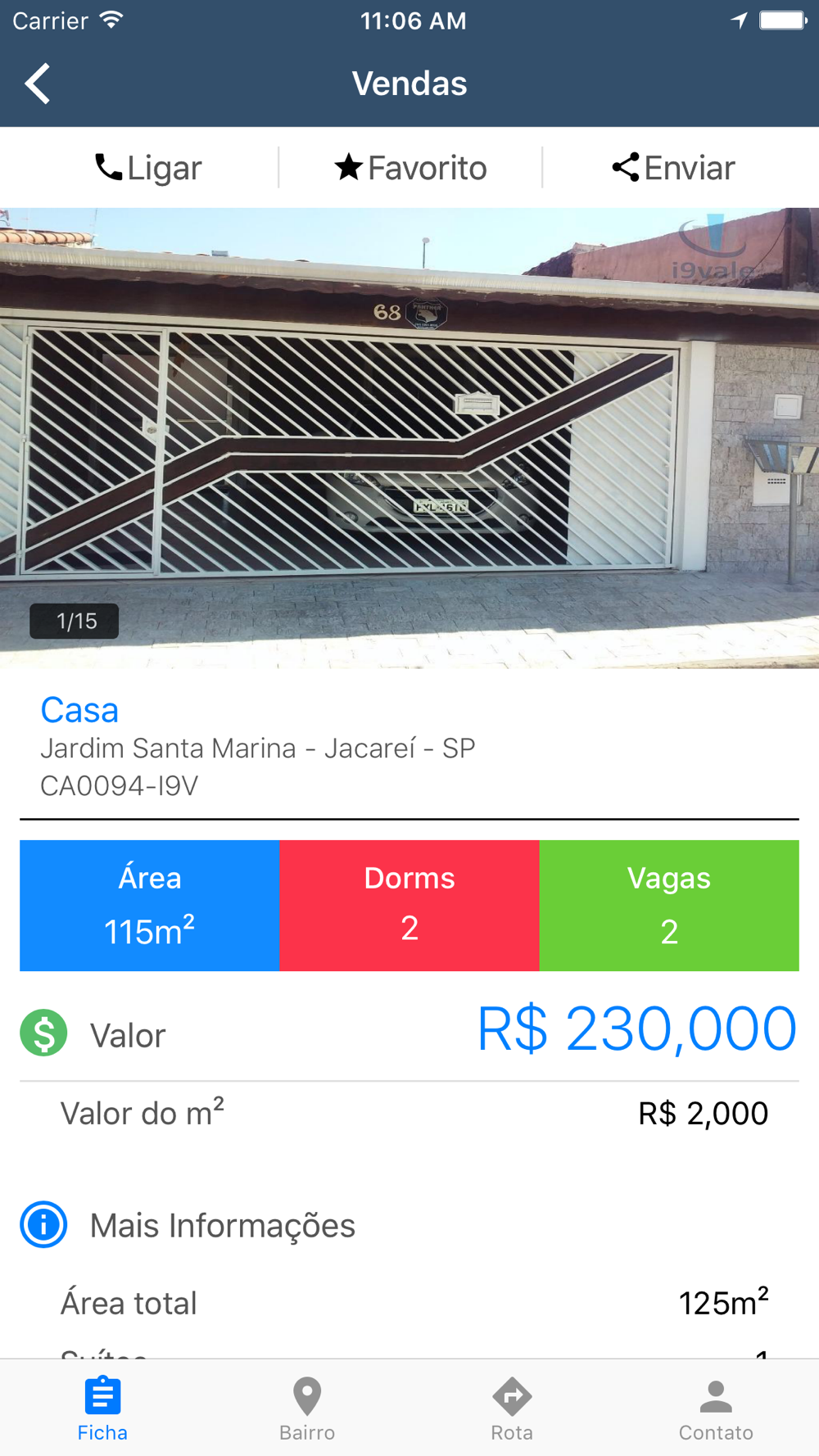
Task: Mark this house as Favorito
Action: click(x=410, y=168)
